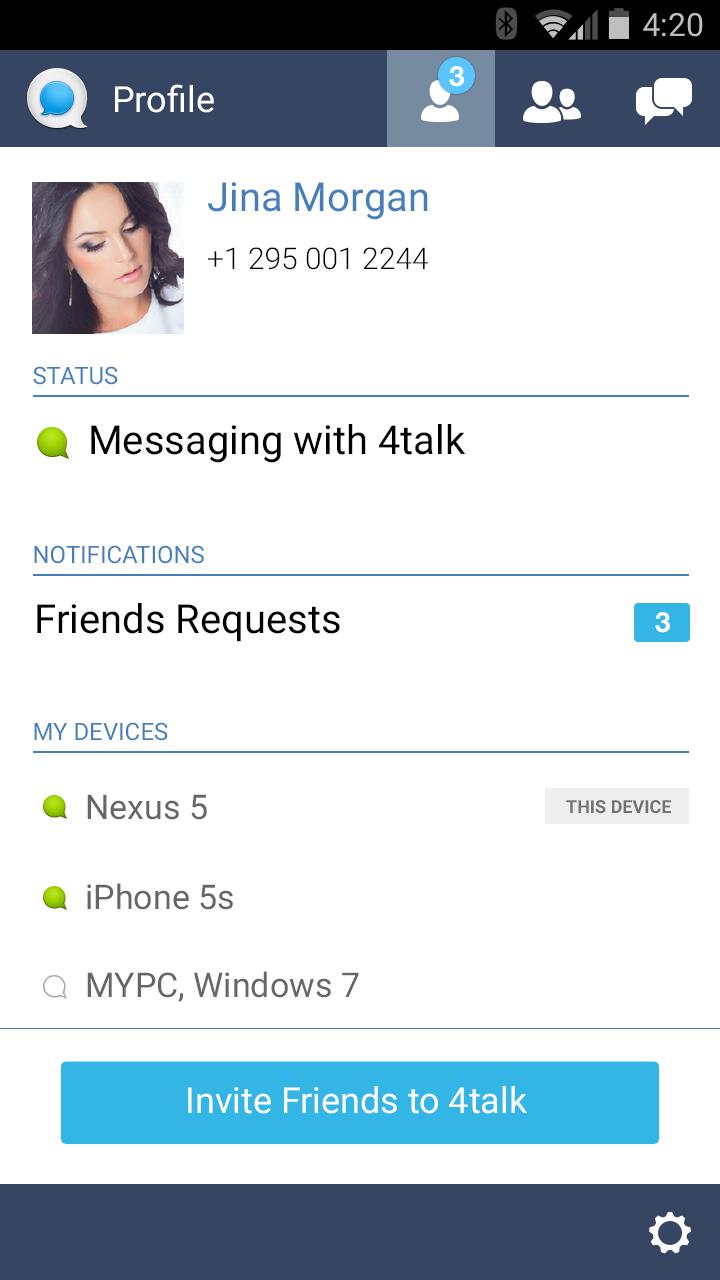Open settings gear icon

[x=669, y=1232]
